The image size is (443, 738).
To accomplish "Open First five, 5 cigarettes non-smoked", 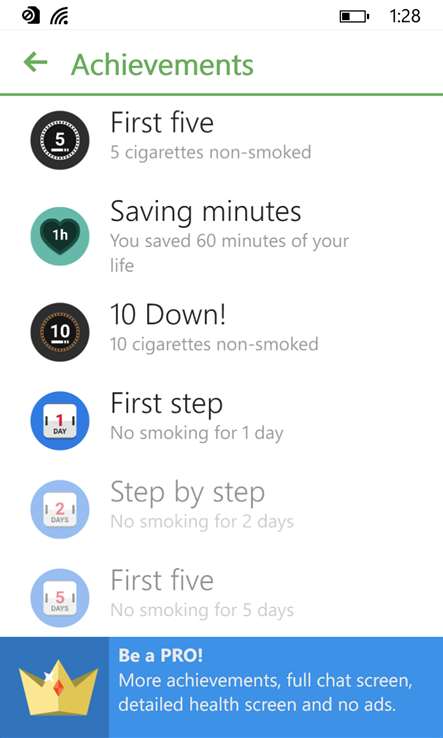I will [x=221, y=140].
